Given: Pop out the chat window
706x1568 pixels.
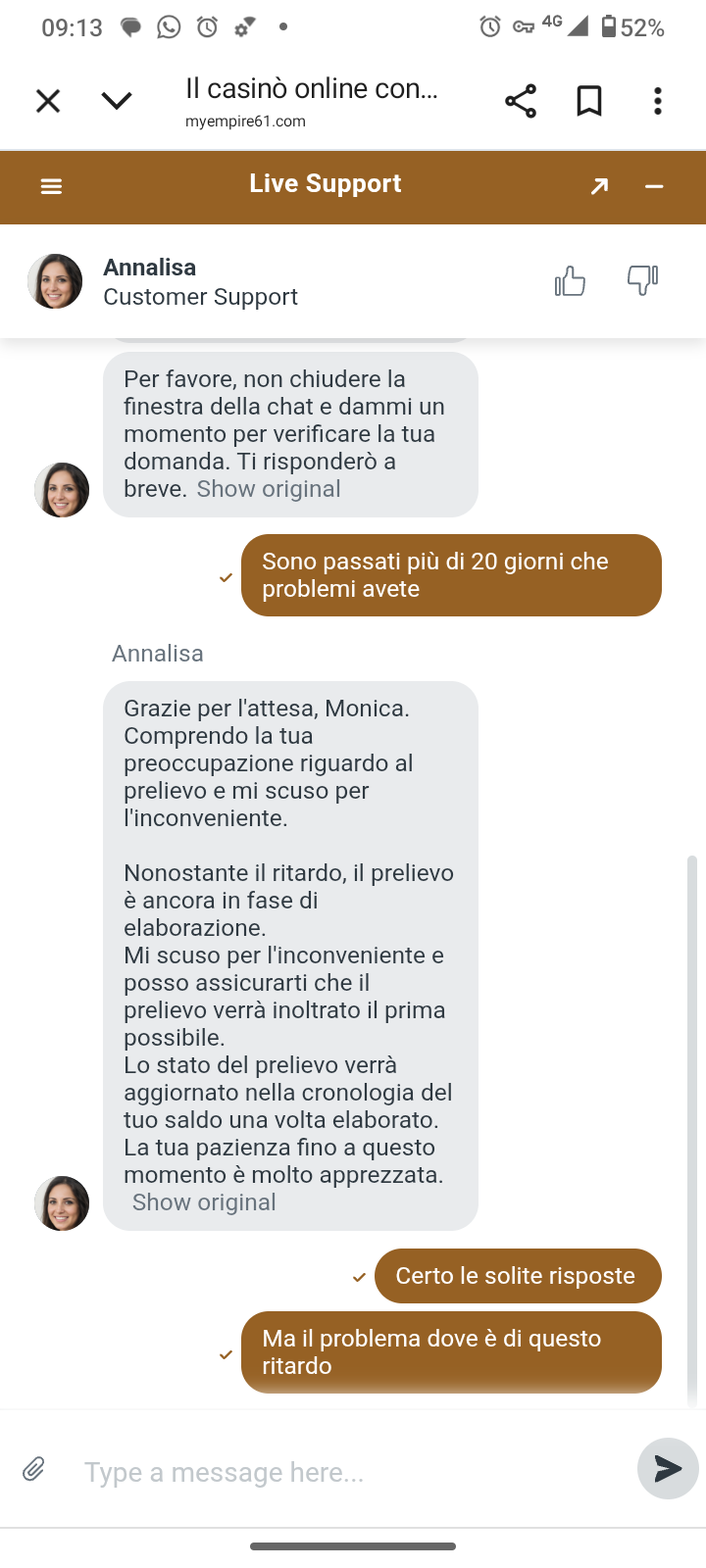Looking at the screenshot, I should tap(599, 186).
